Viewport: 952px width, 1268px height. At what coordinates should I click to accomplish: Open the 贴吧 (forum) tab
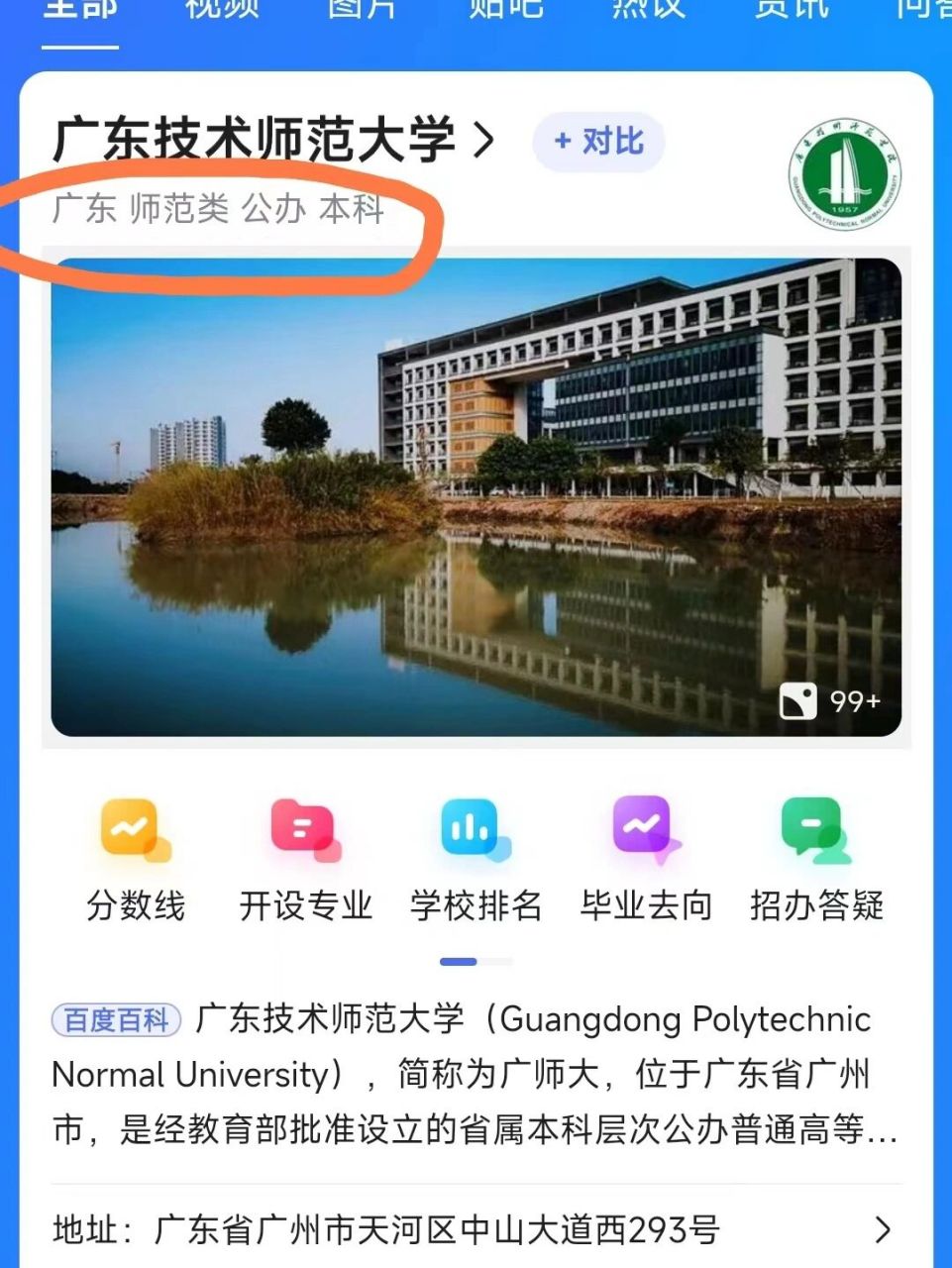click(503, 8)
